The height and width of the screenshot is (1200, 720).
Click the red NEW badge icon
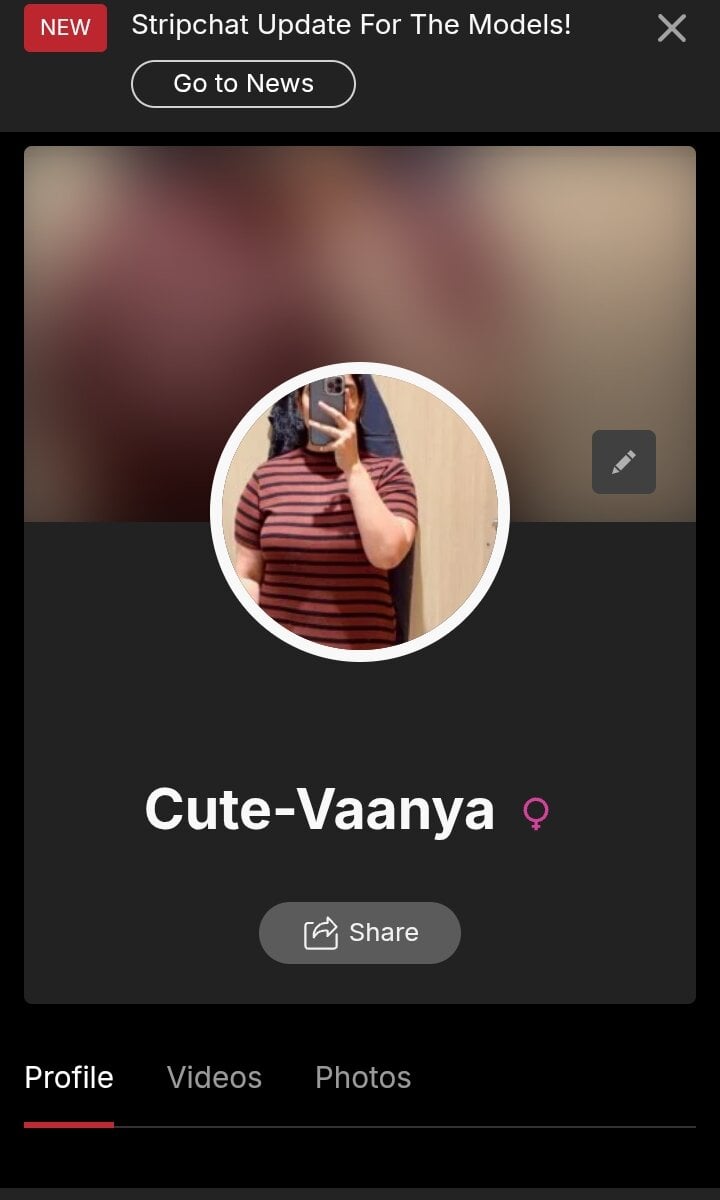pos(64,28)
